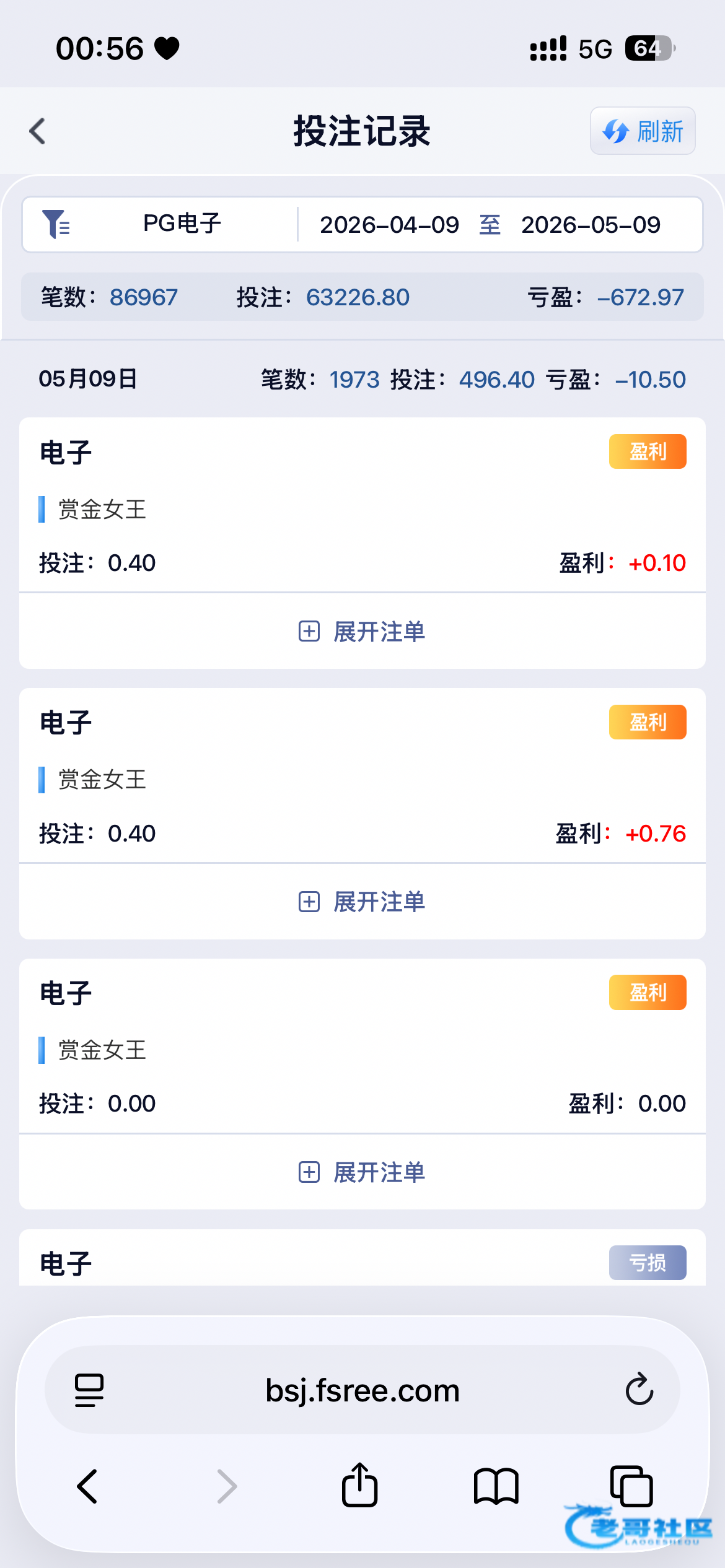Tap the 刷新 refresh button
Viewport: 725px width, 1568px height.
point(643,131)
